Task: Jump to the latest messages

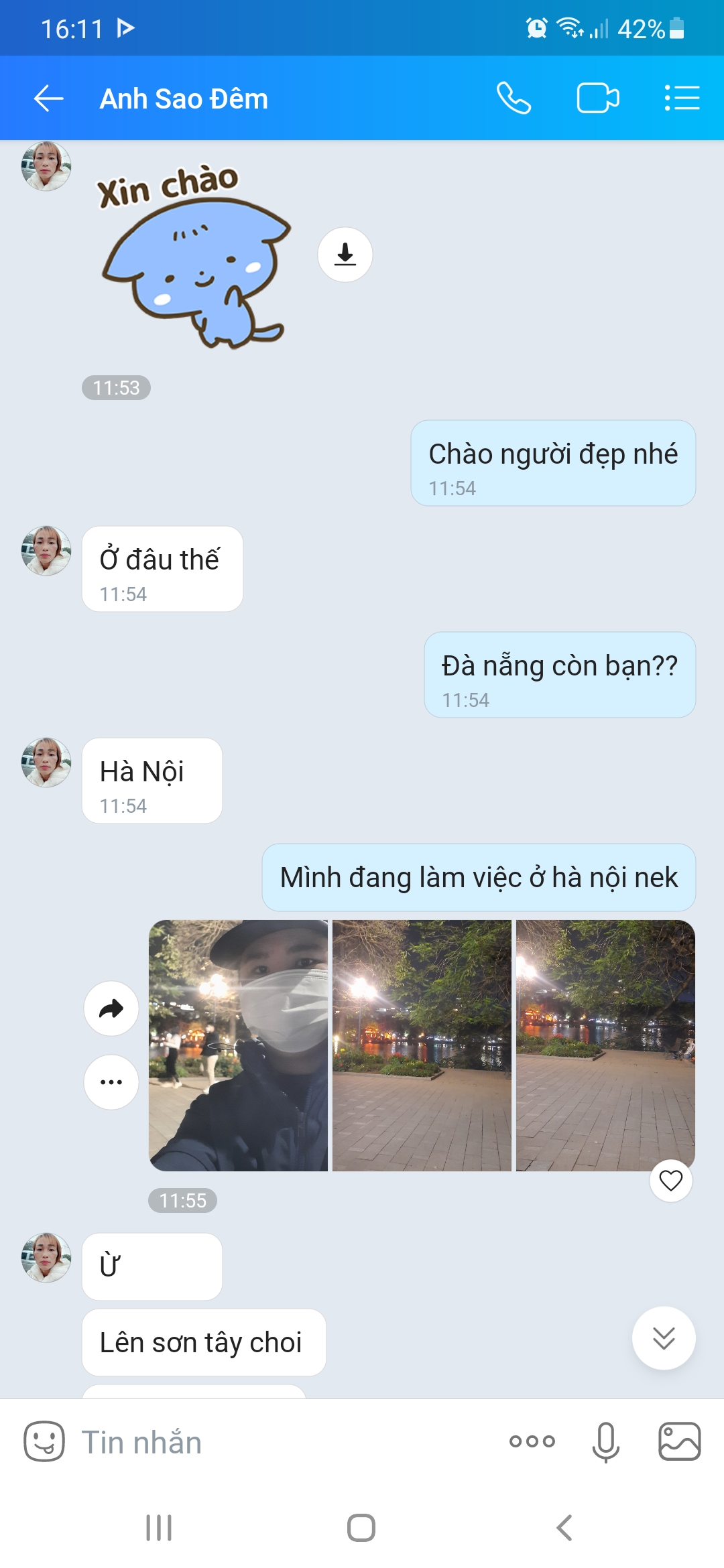Action: click(664, 1338)
